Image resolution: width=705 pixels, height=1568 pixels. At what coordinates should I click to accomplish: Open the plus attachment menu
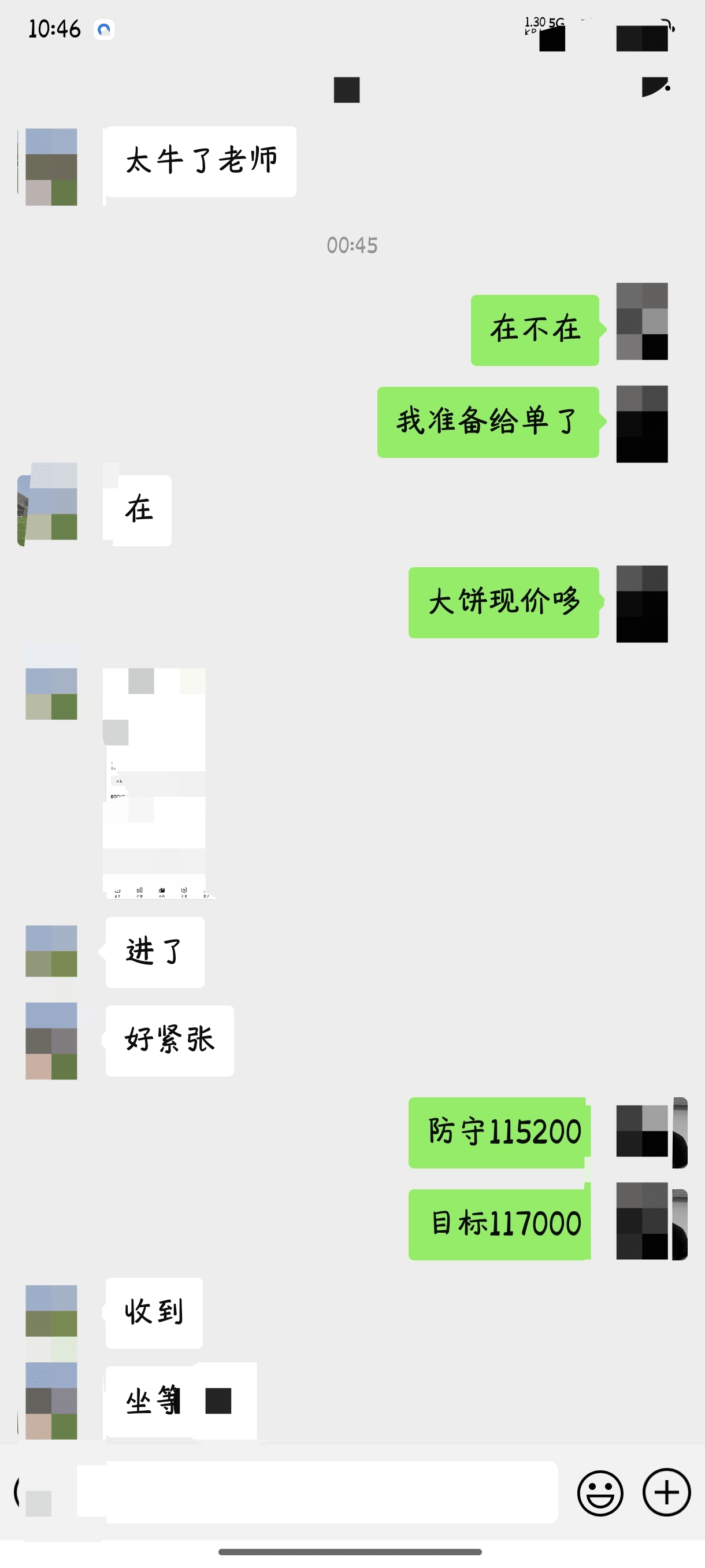[666, 1492]
